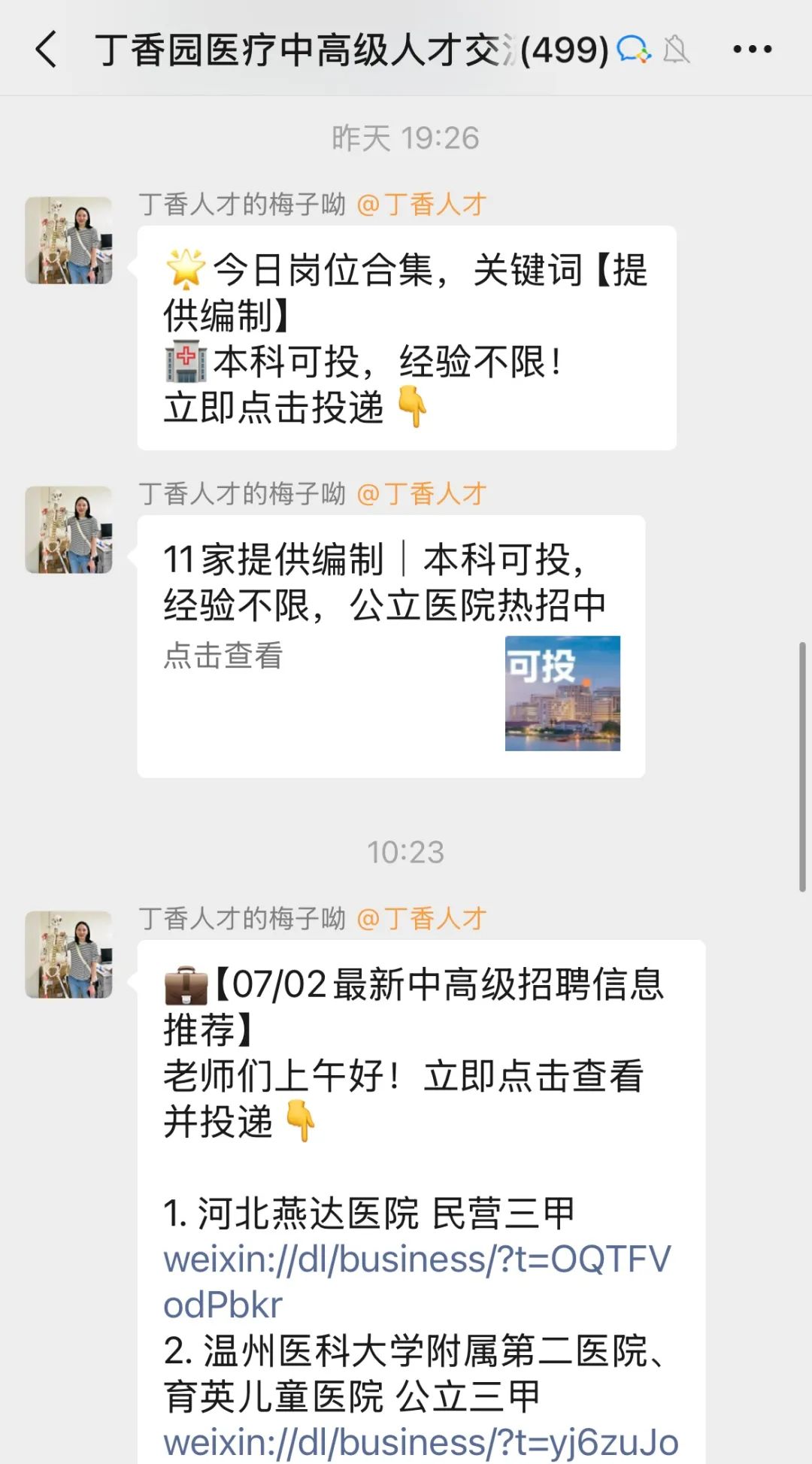Open the three-dot chat options menu
Viewport: 812px width, 1464px height.
click(752, 50)
